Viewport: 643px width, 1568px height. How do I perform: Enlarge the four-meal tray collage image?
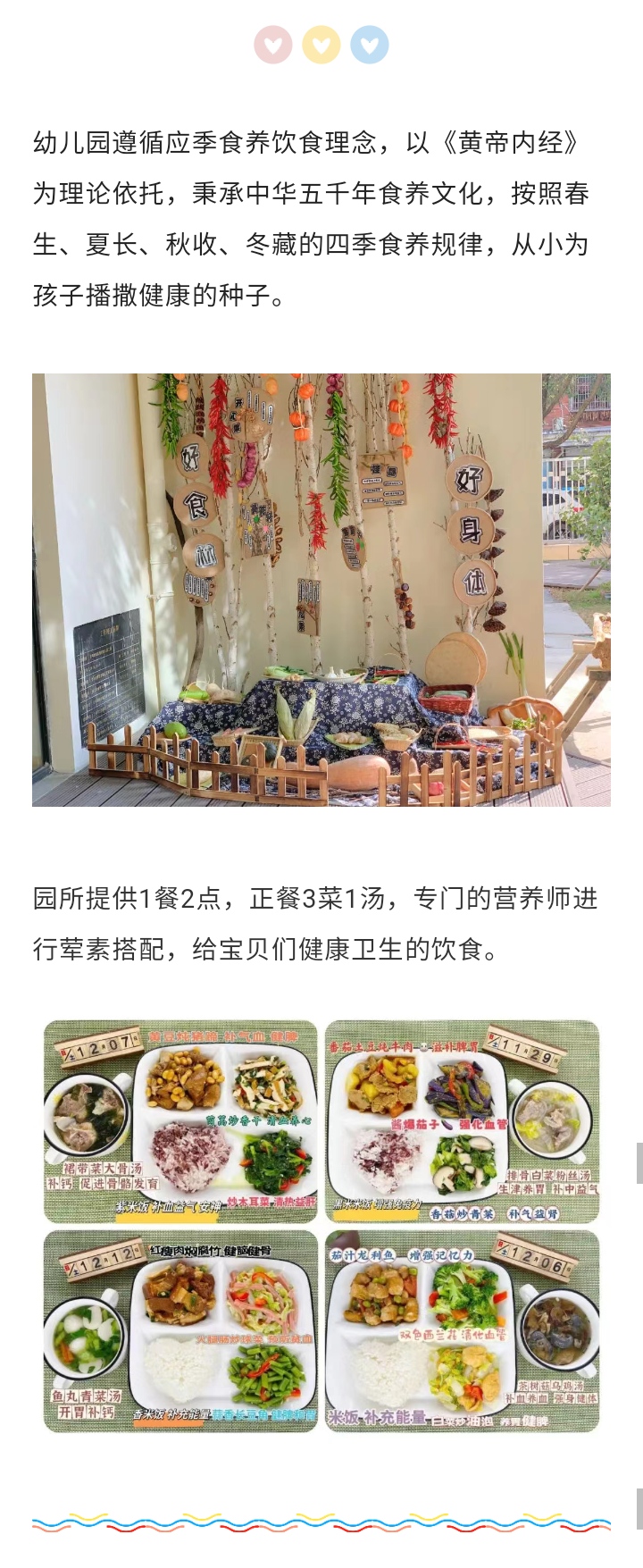[321, 1226]
